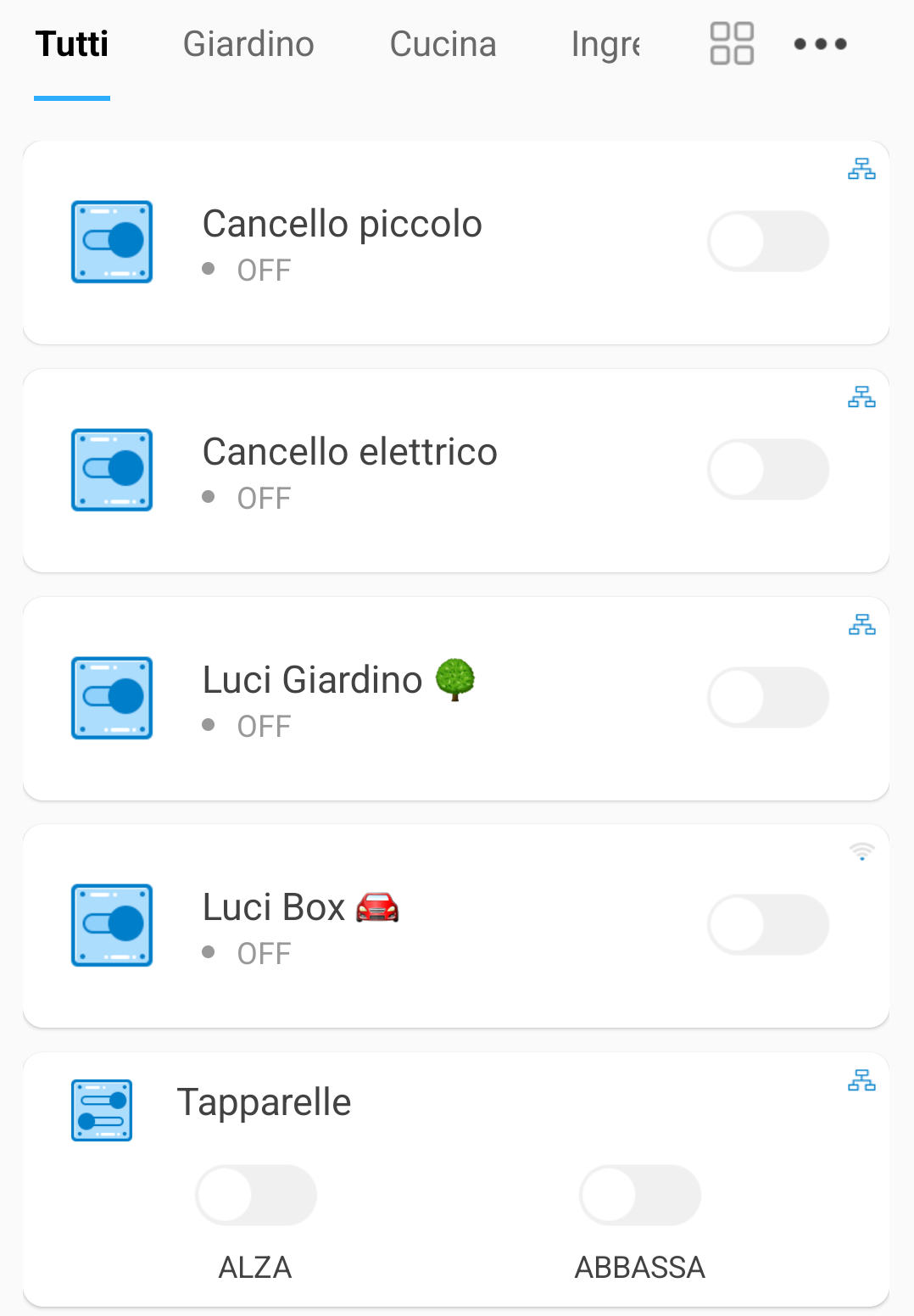
Task: Open the grid view layout icon
Action: (731, 43)
